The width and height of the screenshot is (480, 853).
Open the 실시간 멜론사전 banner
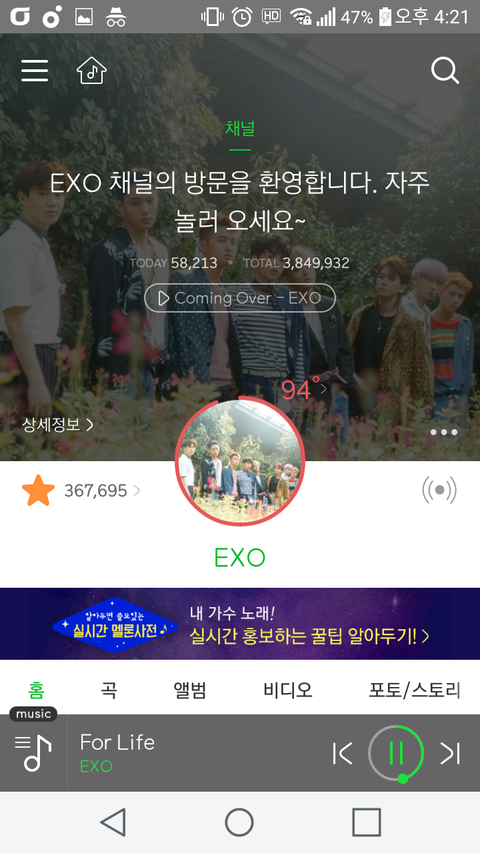point(240,623)
